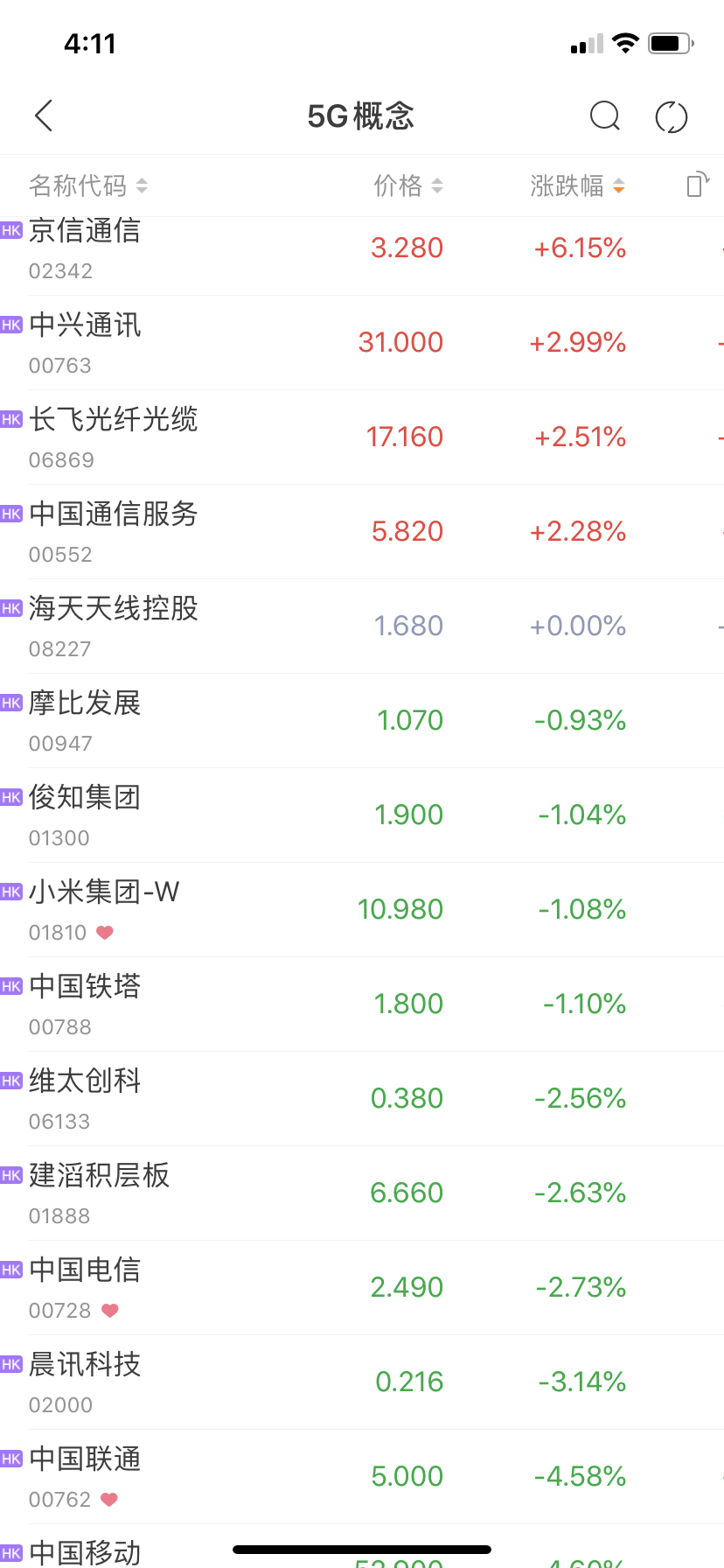
Task: Sort the stocks by 价格
Action: [x=408, y=185]
